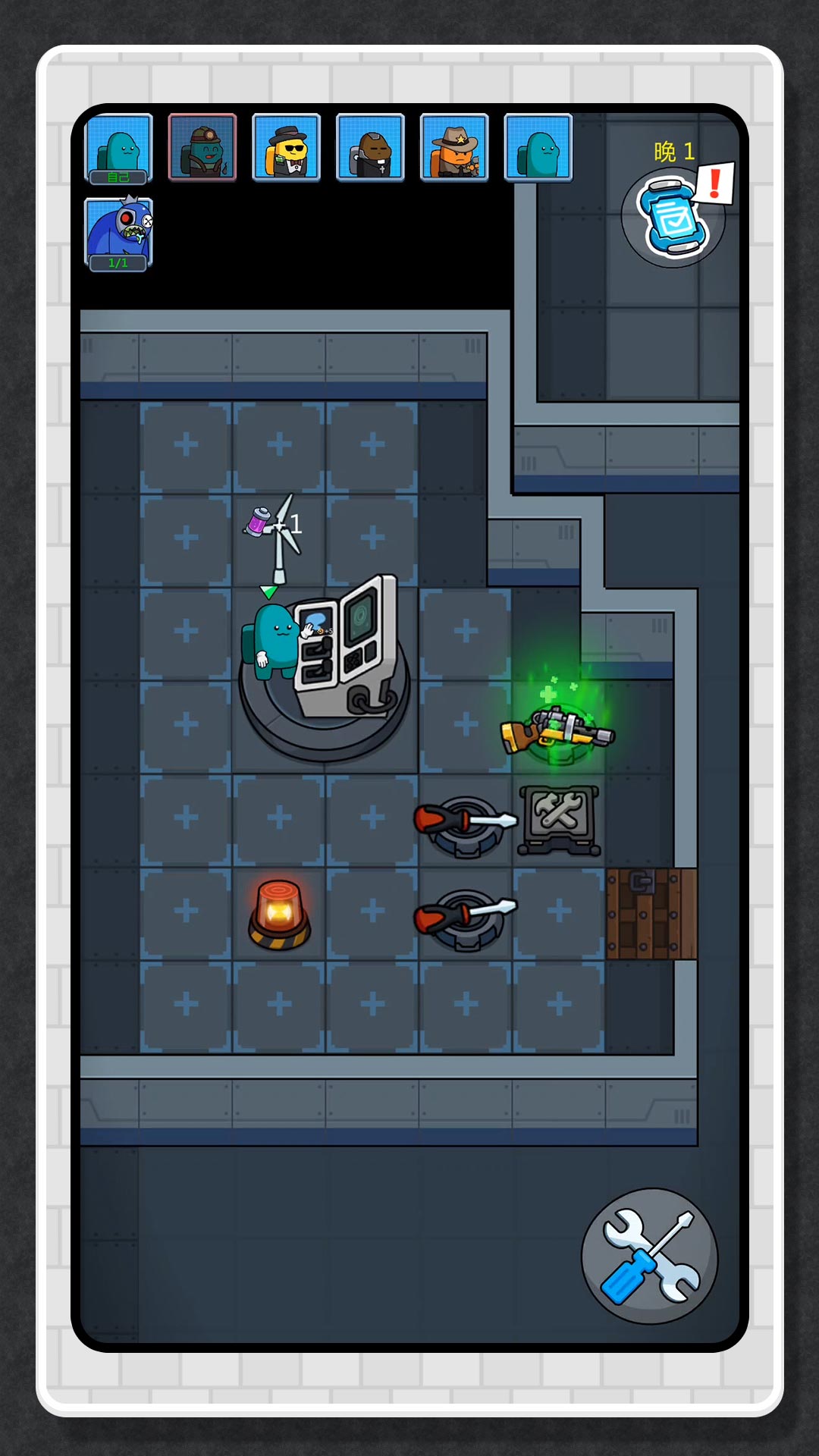The image size is (819, 1456).
Task: Select the repair workbench with crossed tools
Action: click(560, 820)
